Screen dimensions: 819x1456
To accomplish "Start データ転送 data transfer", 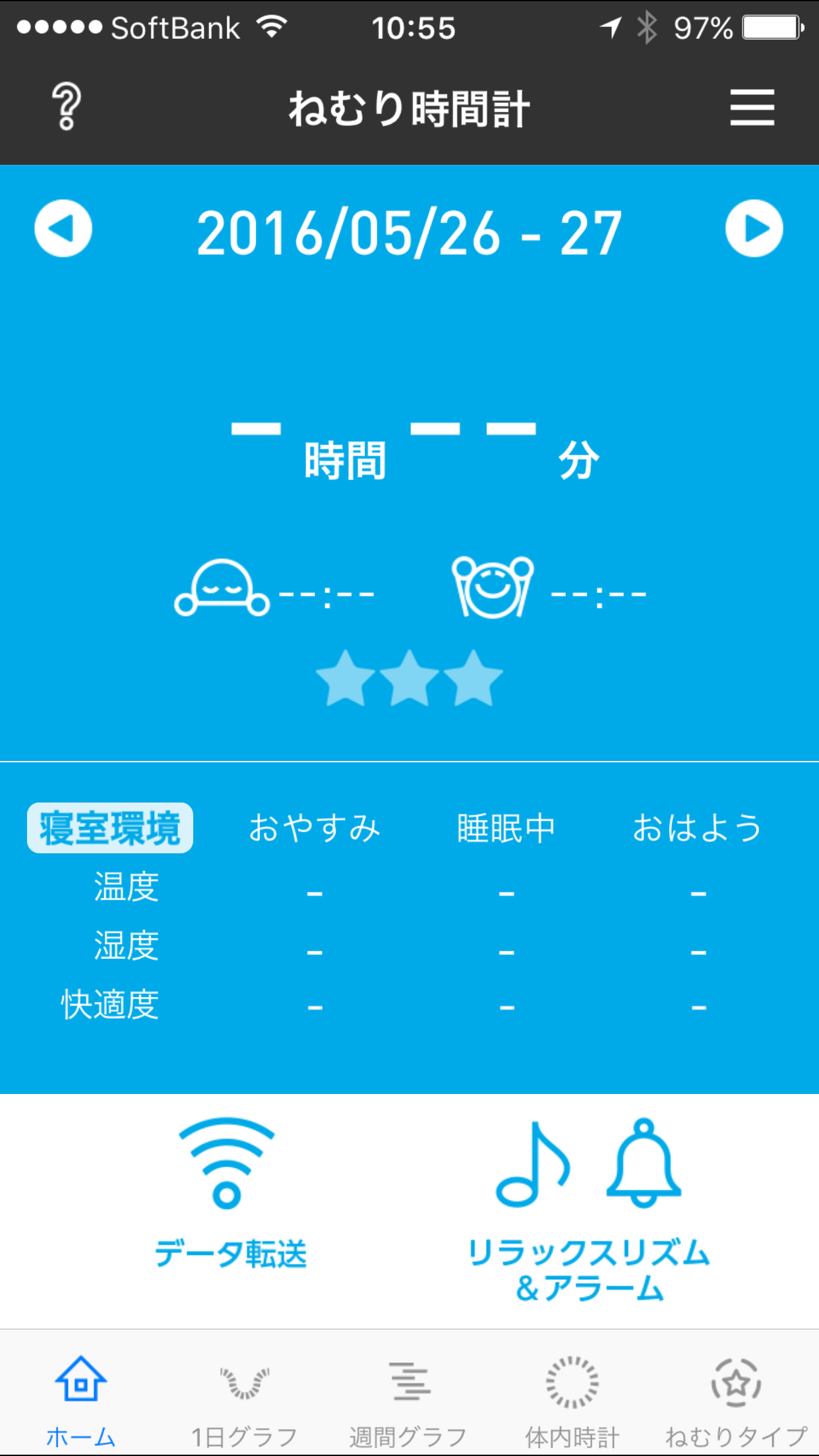I will (x=229, y=1195).
